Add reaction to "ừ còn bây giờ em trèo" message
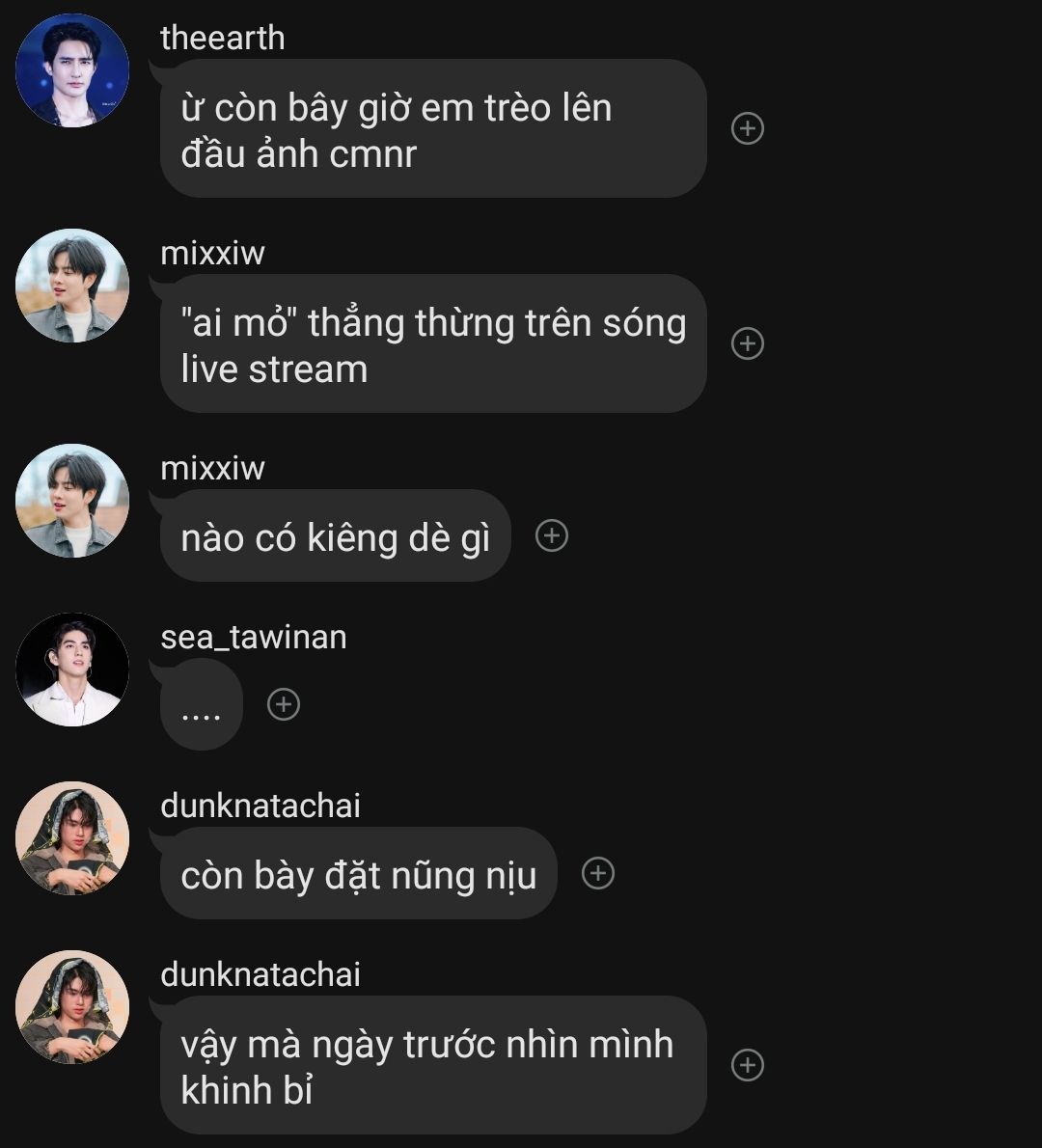Screen dimensions: 1042x1148 (748, 128)
